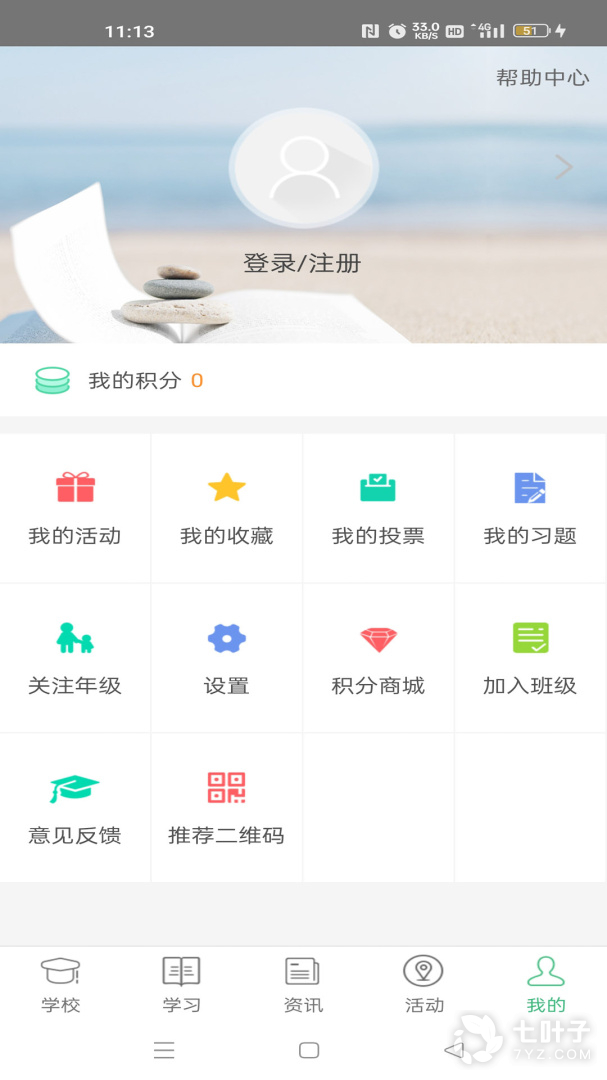Open 设置 settings
This screenshot has height=1080, width=607.
point(227,658)
